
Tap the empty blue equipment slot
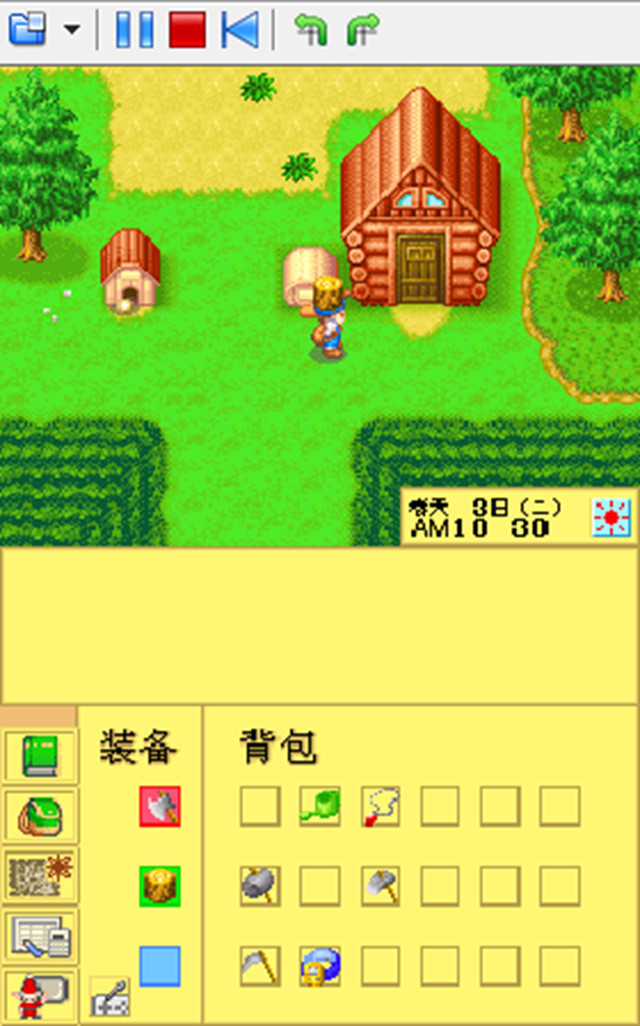click(160, 966)
